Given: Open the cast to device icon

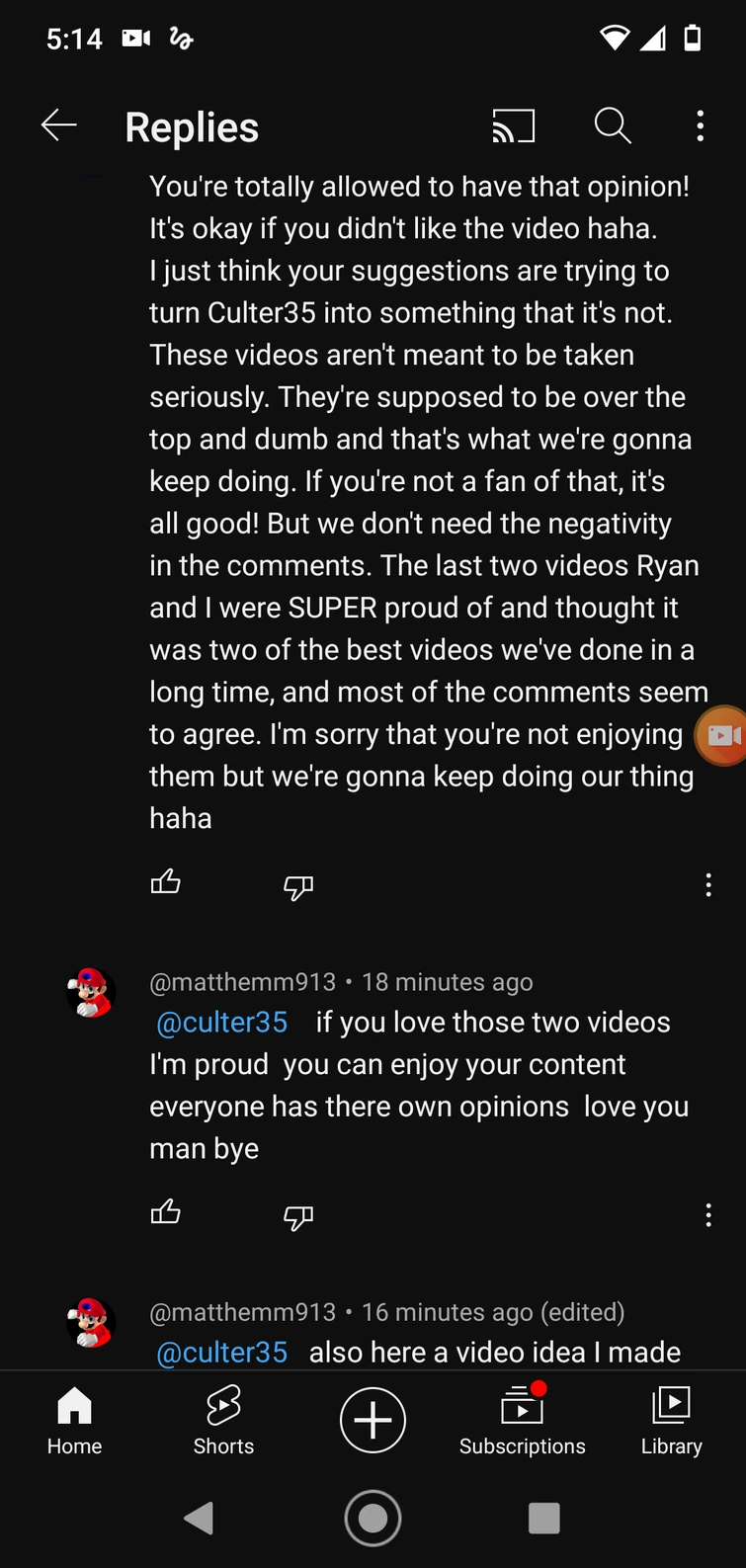Looking at the screenshot, I should click(513, 125).
